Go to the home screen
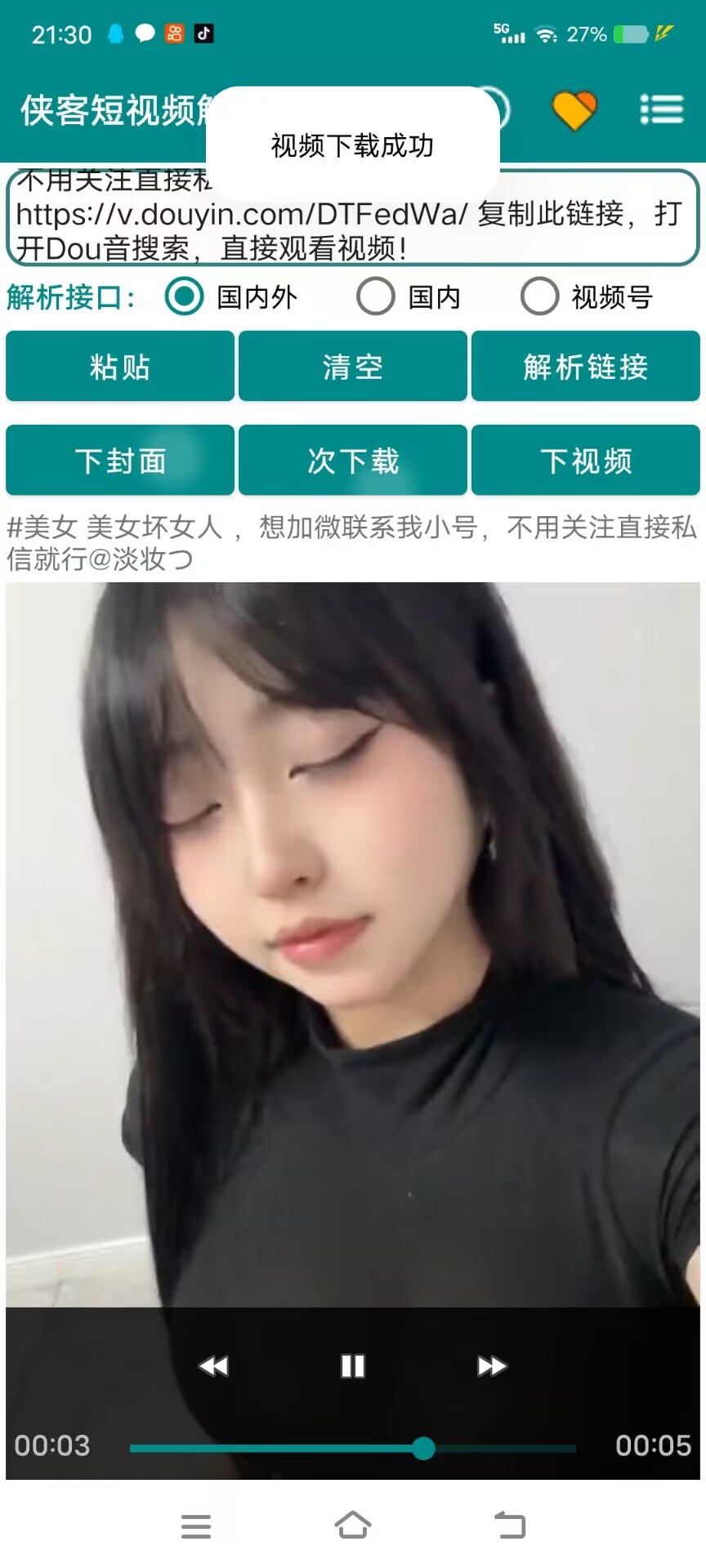 coord(353,1525)
